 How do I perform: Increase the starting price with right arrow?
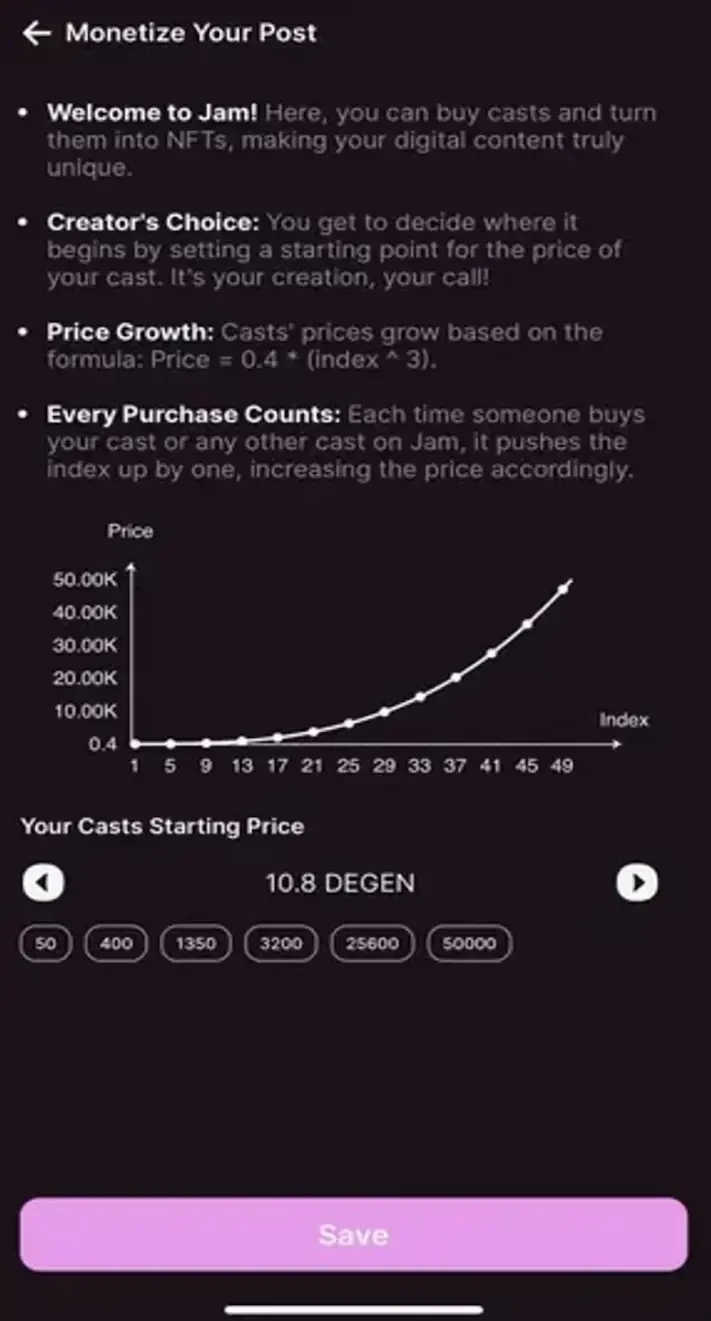pyautogui.click(x=637, y=883)
